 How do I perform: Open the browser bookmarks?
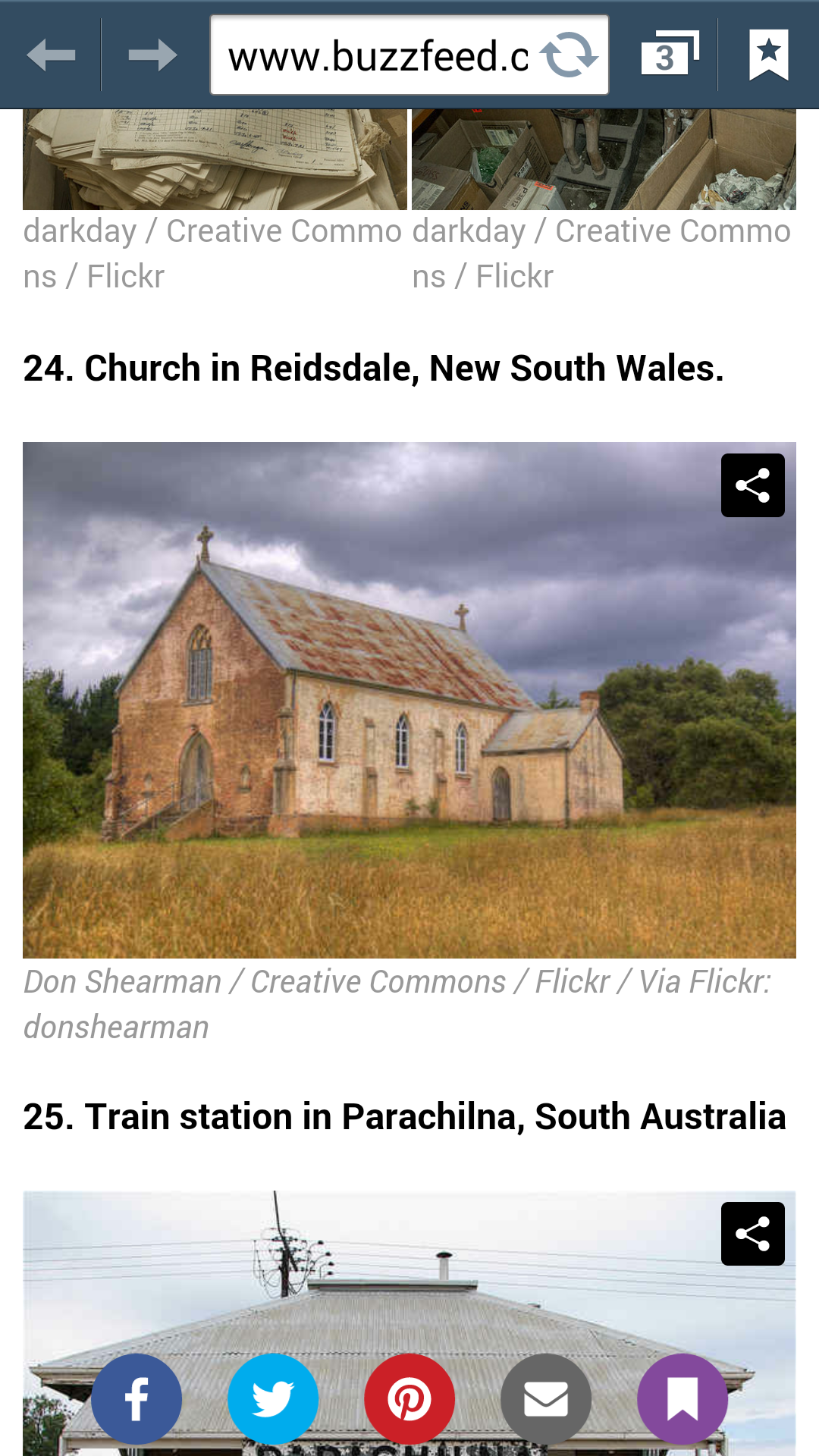click(x=768, y=55)
